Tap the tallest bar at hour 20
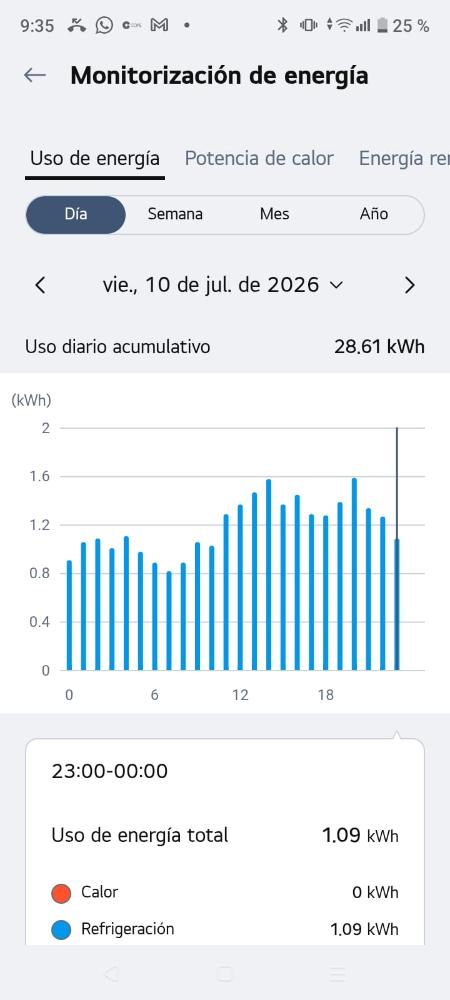 (354, 574)
